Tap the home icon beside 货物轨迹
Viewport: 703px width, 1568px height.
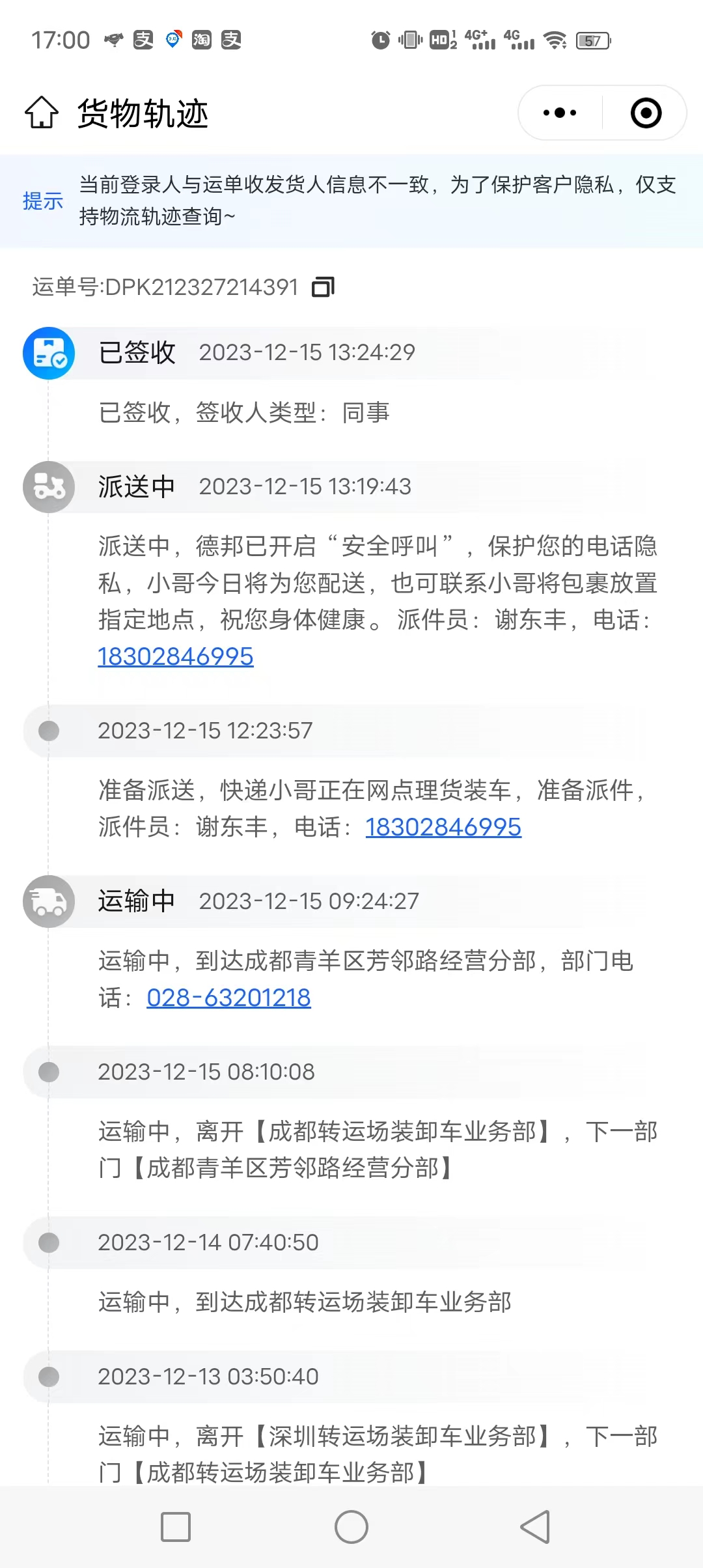(42, 113)
